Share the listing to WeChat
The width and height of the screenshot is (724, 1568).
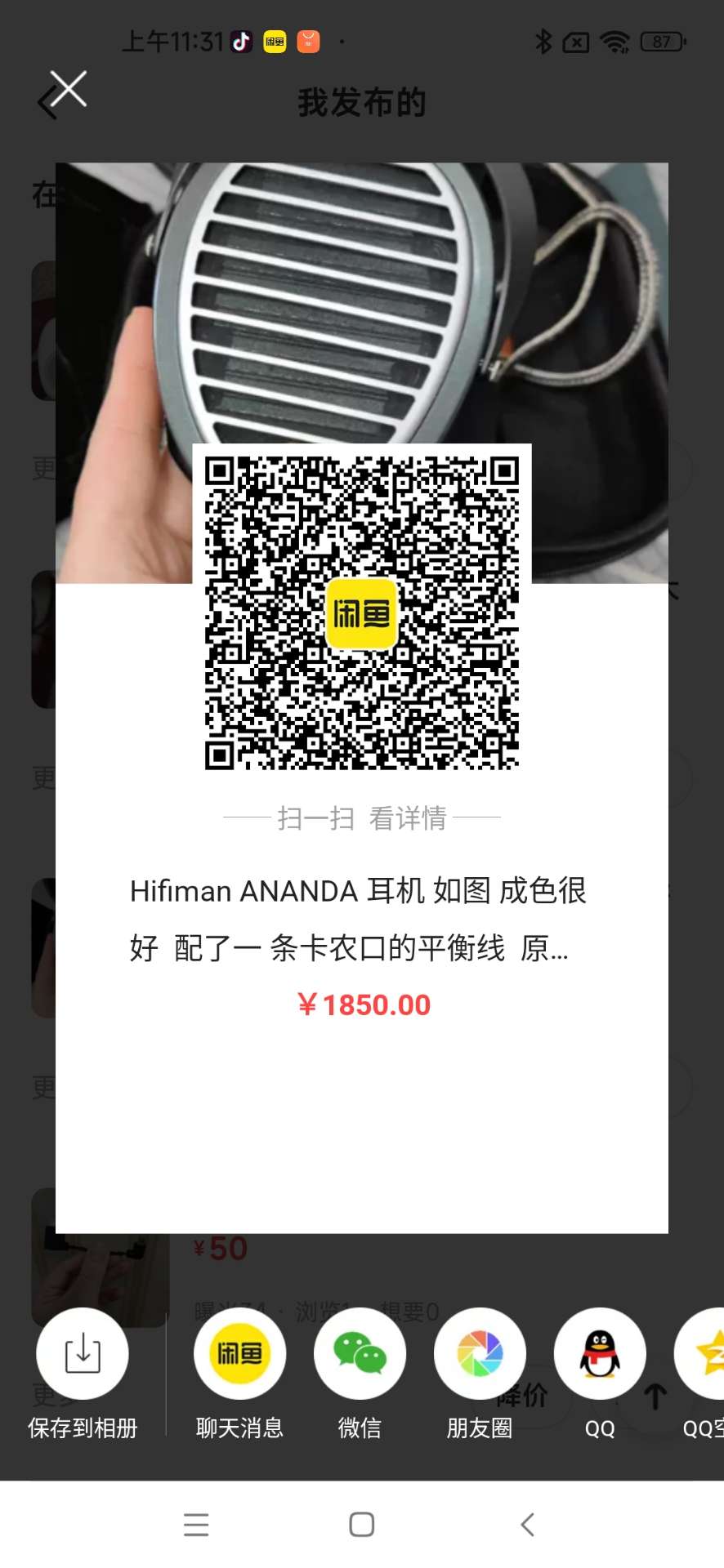click(x=360, y=1354)
